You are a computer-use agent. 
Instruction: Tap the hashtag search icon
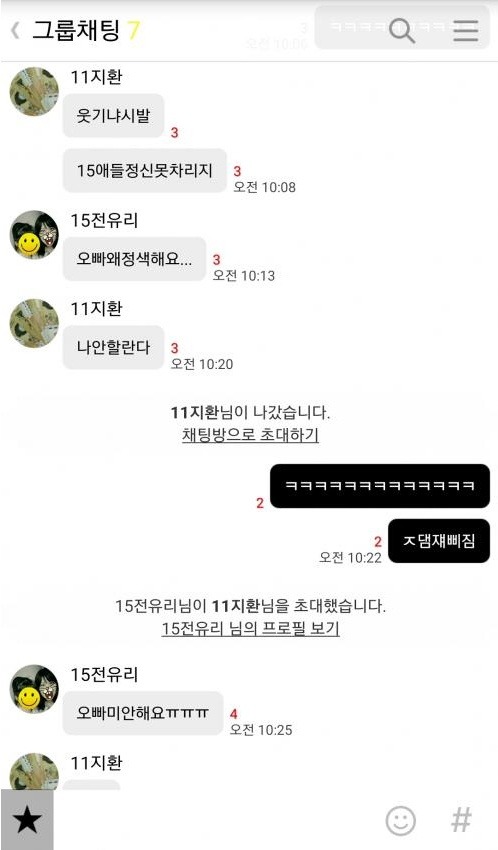pyautogui.click(x=461, y=820)
